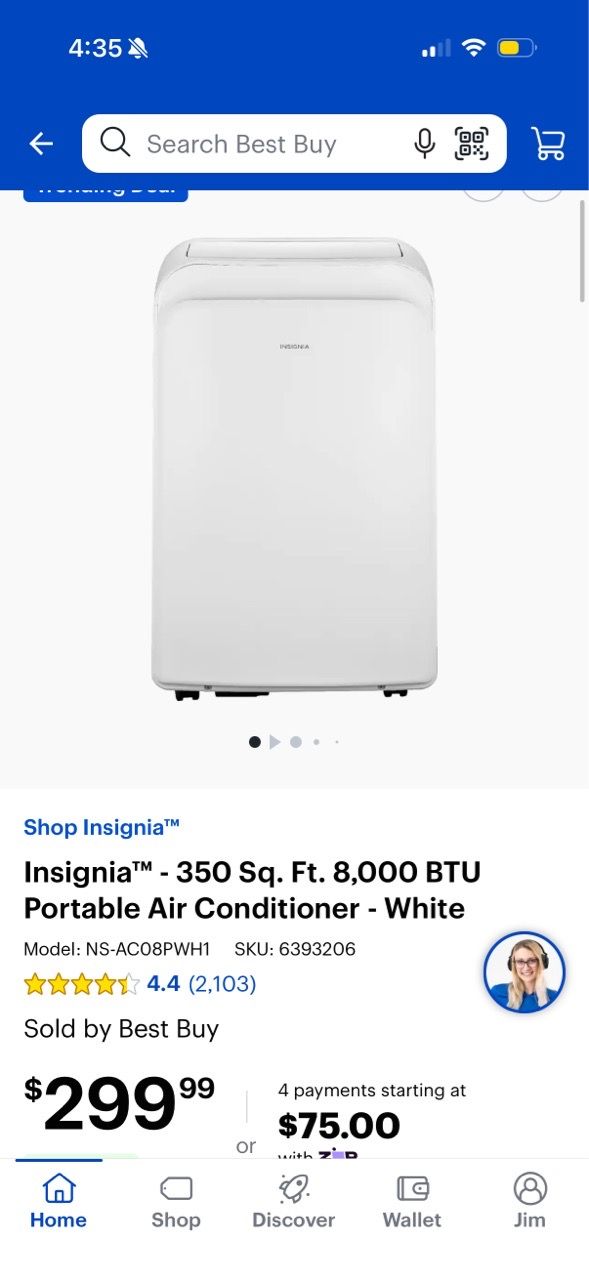This screenshot has height=1280, width=589.
Task: Open the shopping cart
Action: point(548,144)
